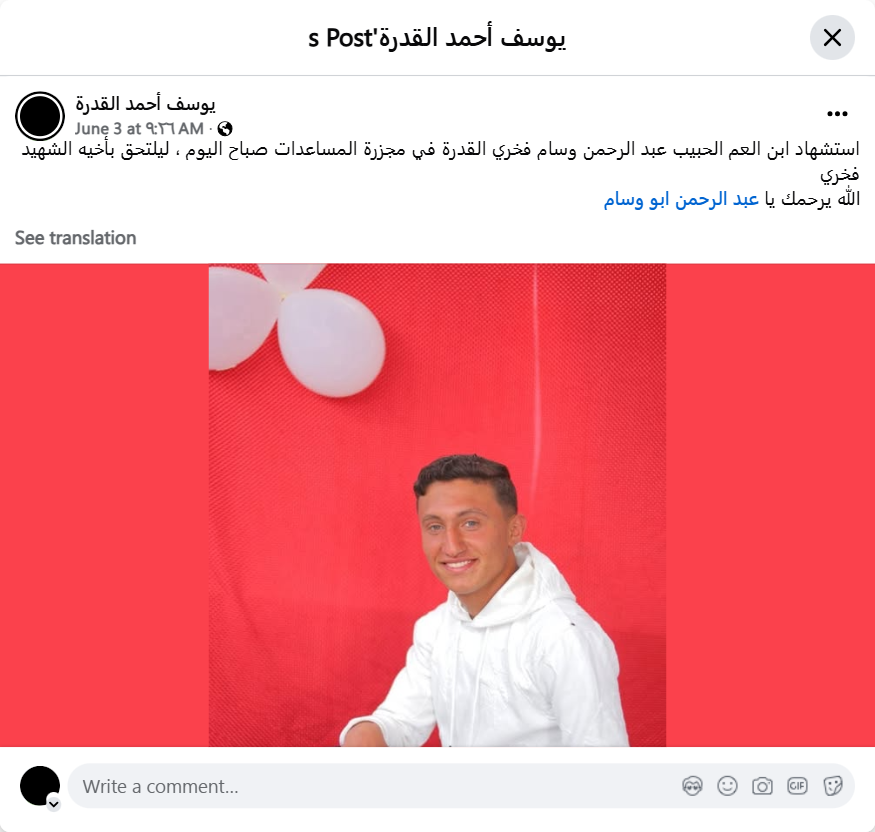Open the post options three-dot menu
The height and width of the screenshot is (832, 875).
[x=837, y=114]
